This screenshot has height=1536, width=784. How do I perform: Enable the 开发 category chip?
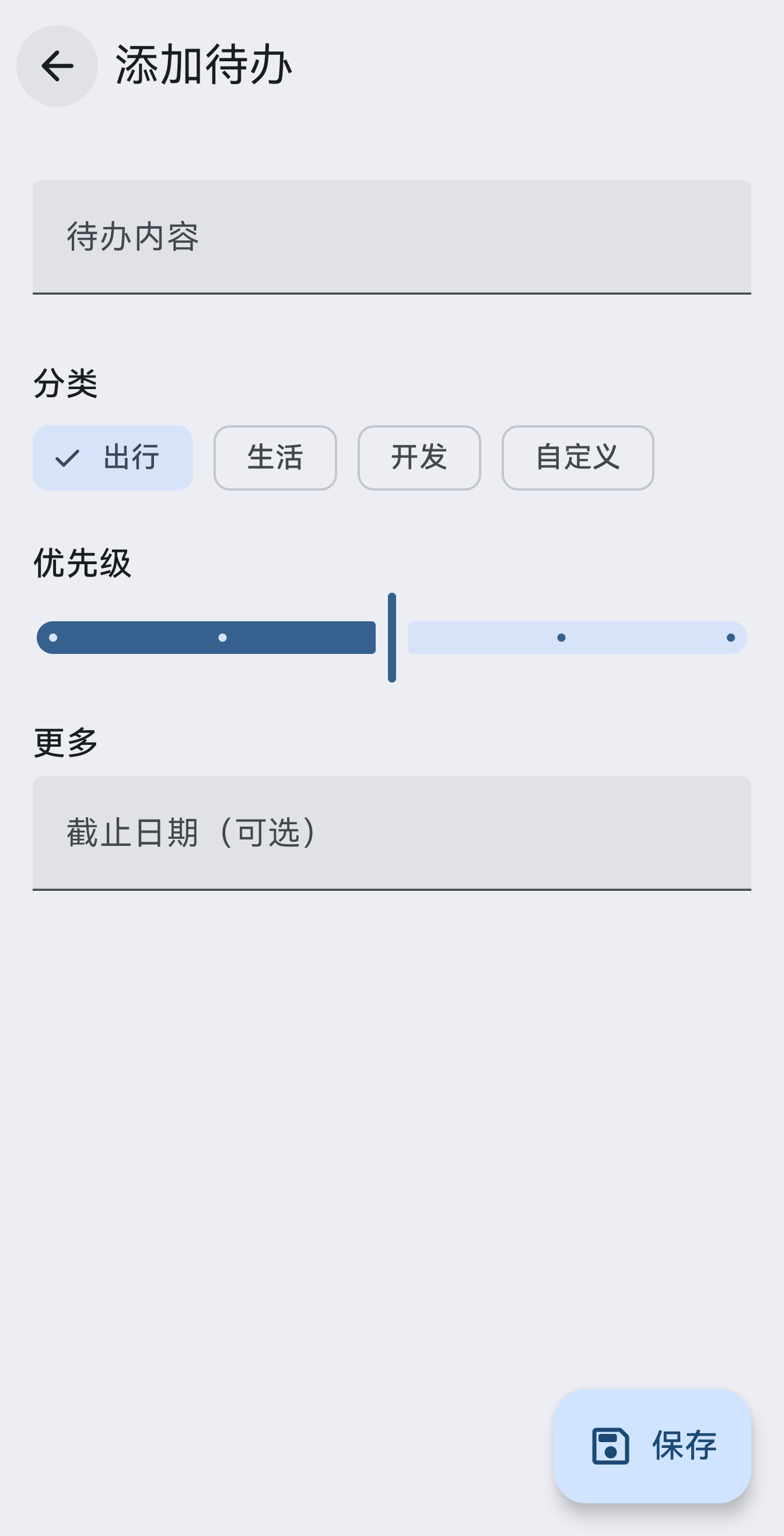click(419, 458)
